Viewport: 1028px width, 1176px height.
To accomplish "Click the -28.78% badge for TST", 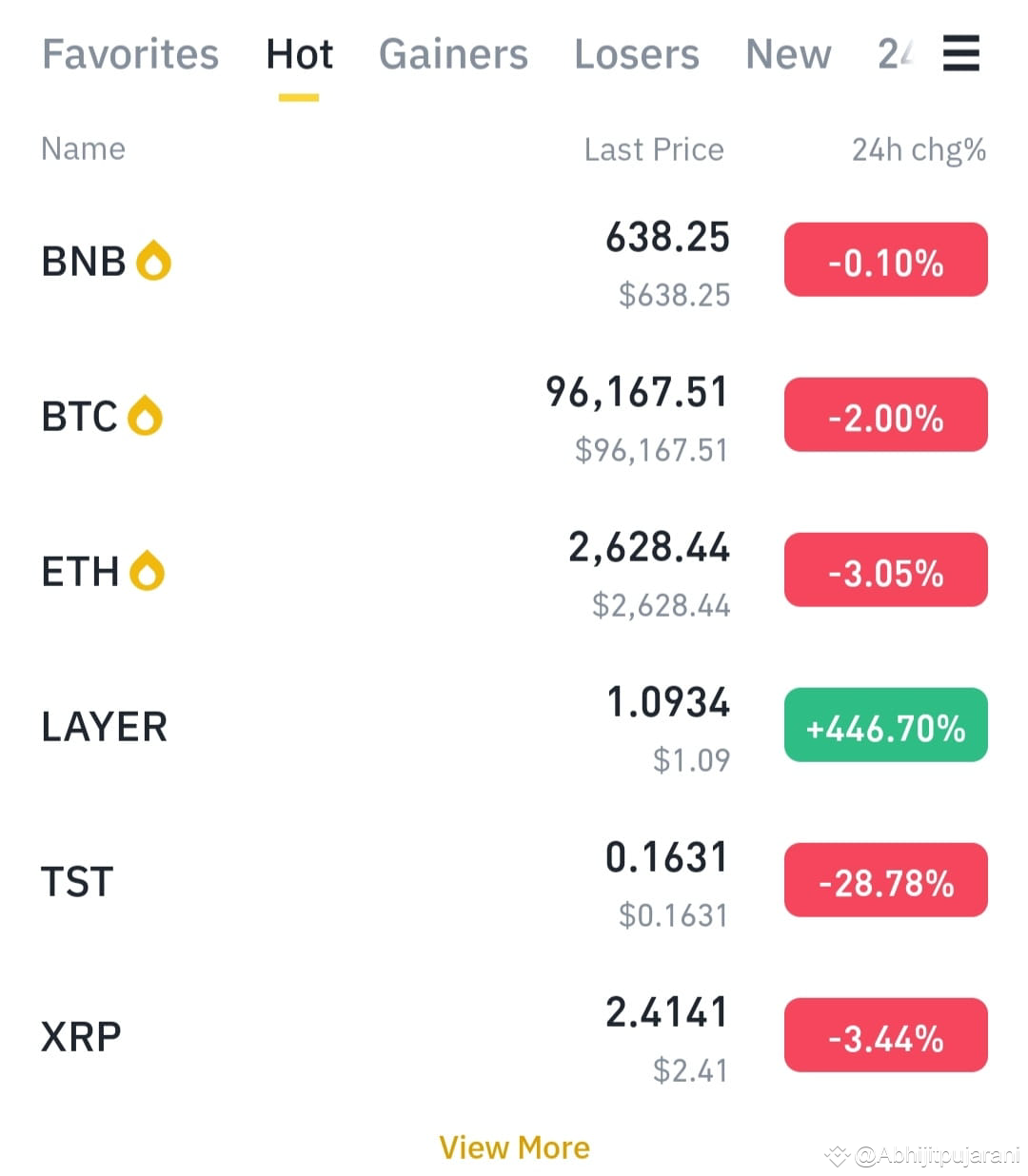I will coord(885,880).
